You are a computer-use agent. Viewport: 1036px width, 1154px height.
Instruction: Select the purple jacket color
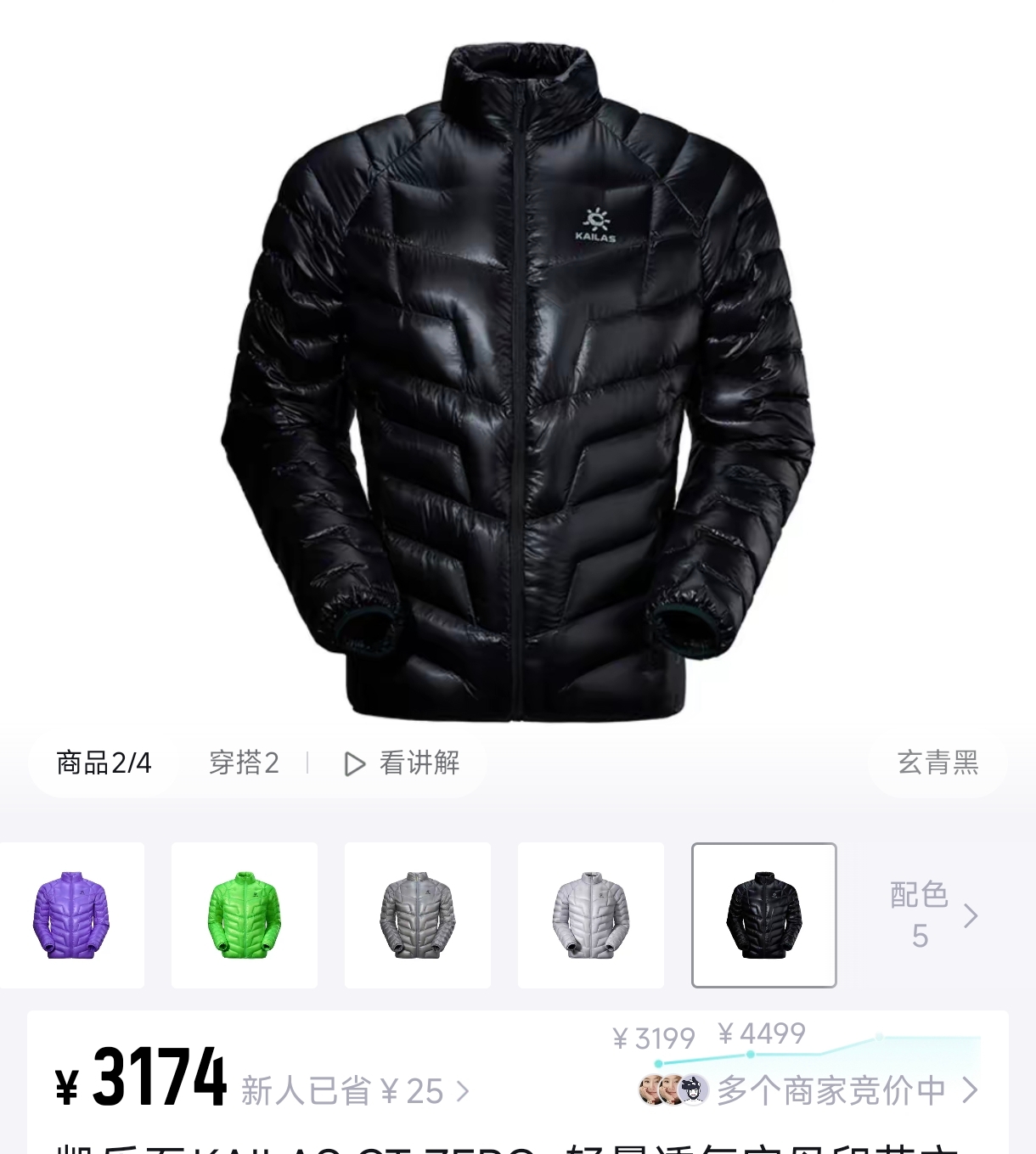pos(71,915)
